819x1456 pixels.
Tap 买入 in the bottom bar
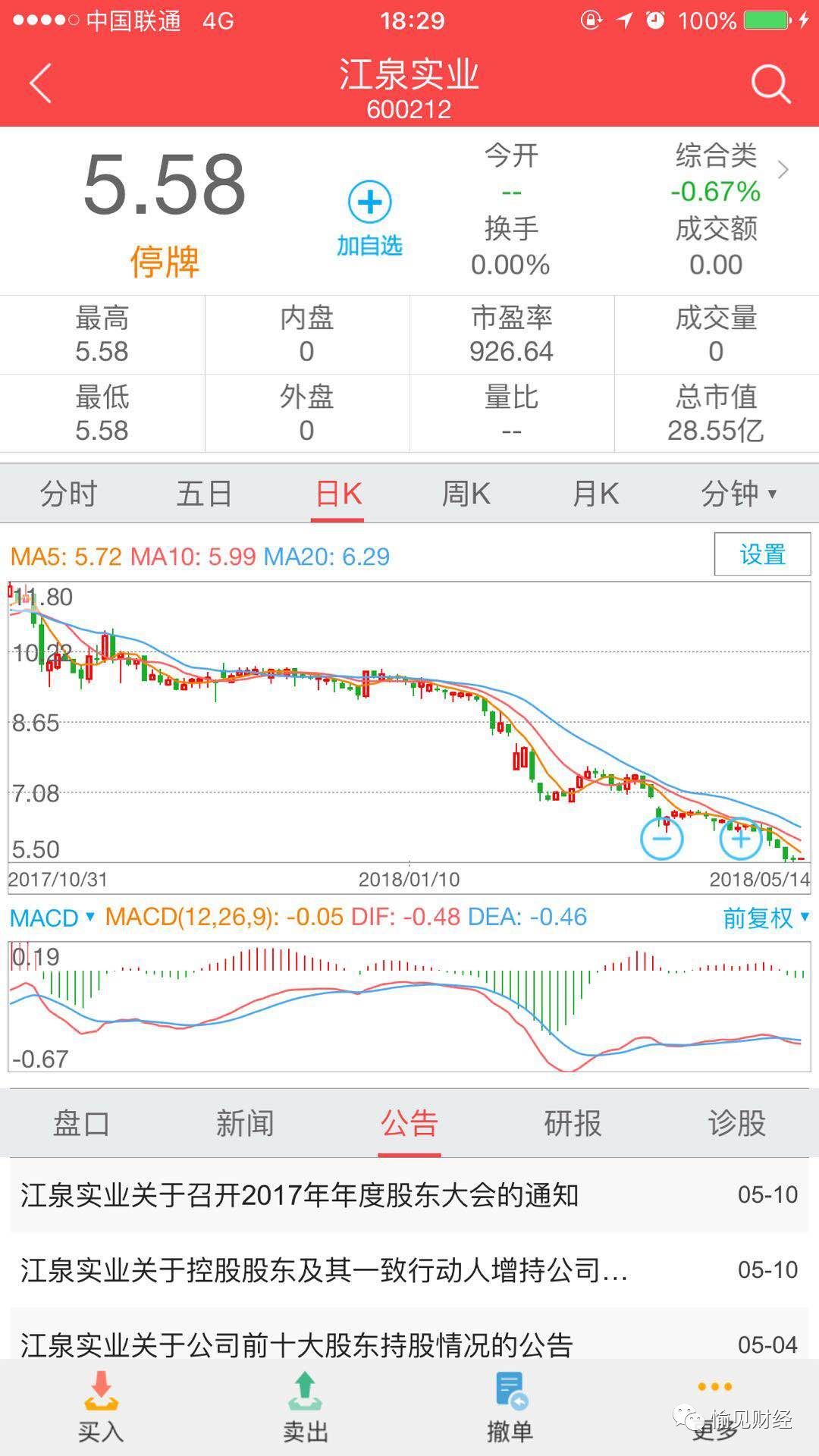pos(100,1407)
